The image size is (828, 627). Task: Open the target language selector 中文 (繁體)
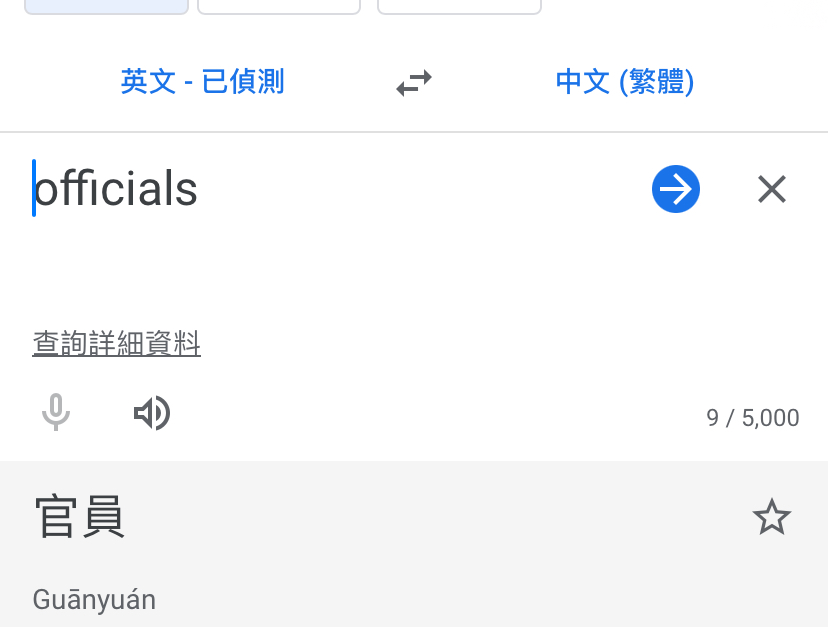click(x=624, y=81)
